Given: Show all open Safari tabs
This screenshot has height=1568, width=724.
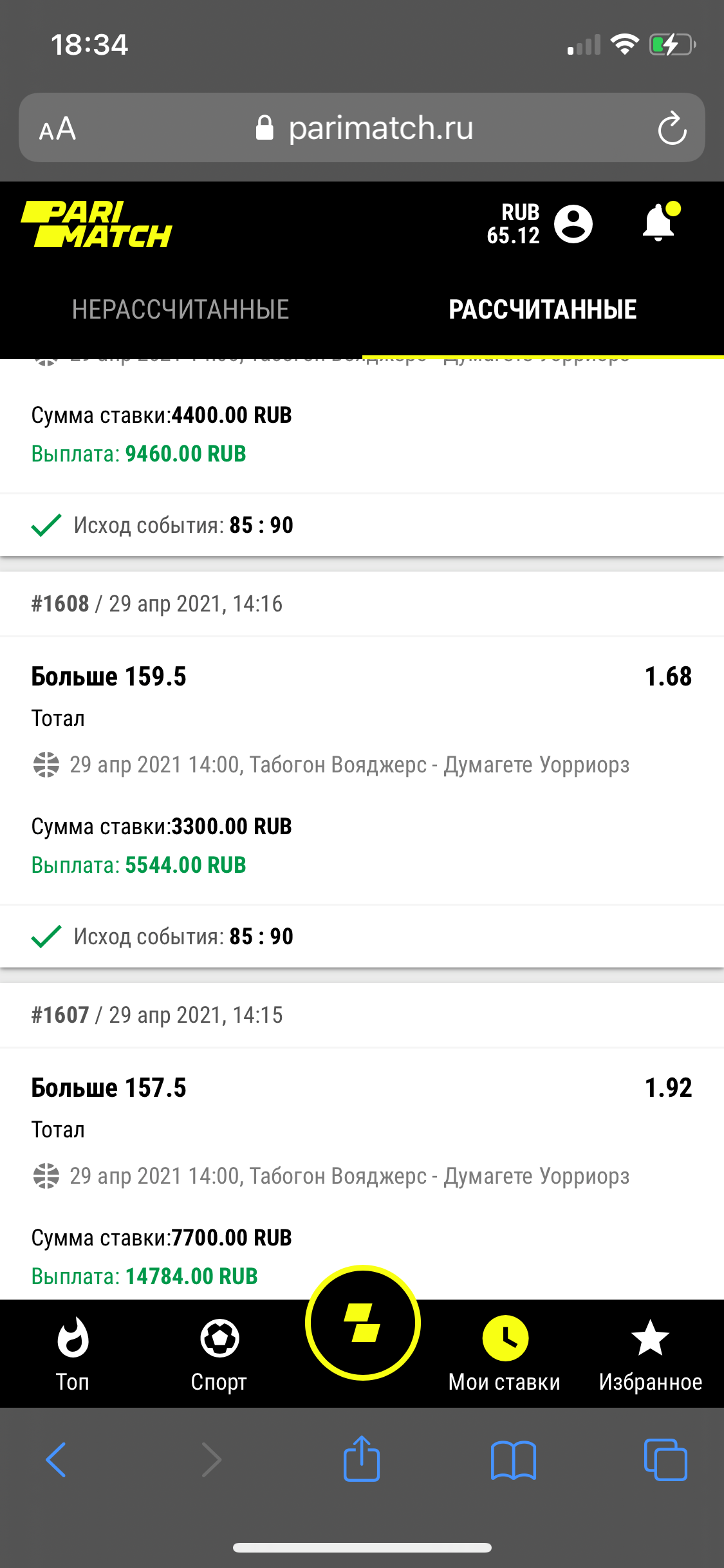Looking at the screenshot, I should [665, 1460].
